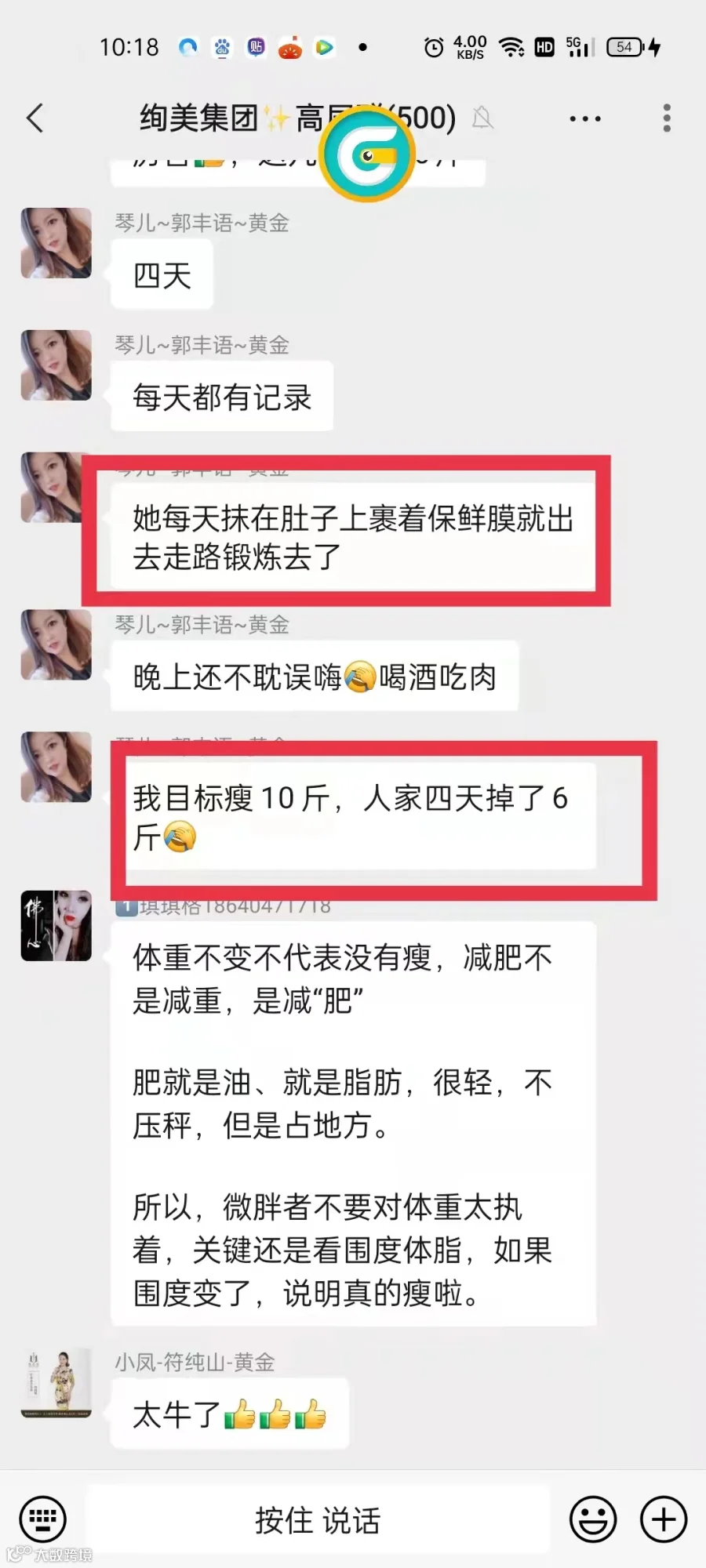Tap the 按住 说话 voice button
The width and height of the screenshot is (706, 1568).
pyautogui.click(x=318, y=1519)
